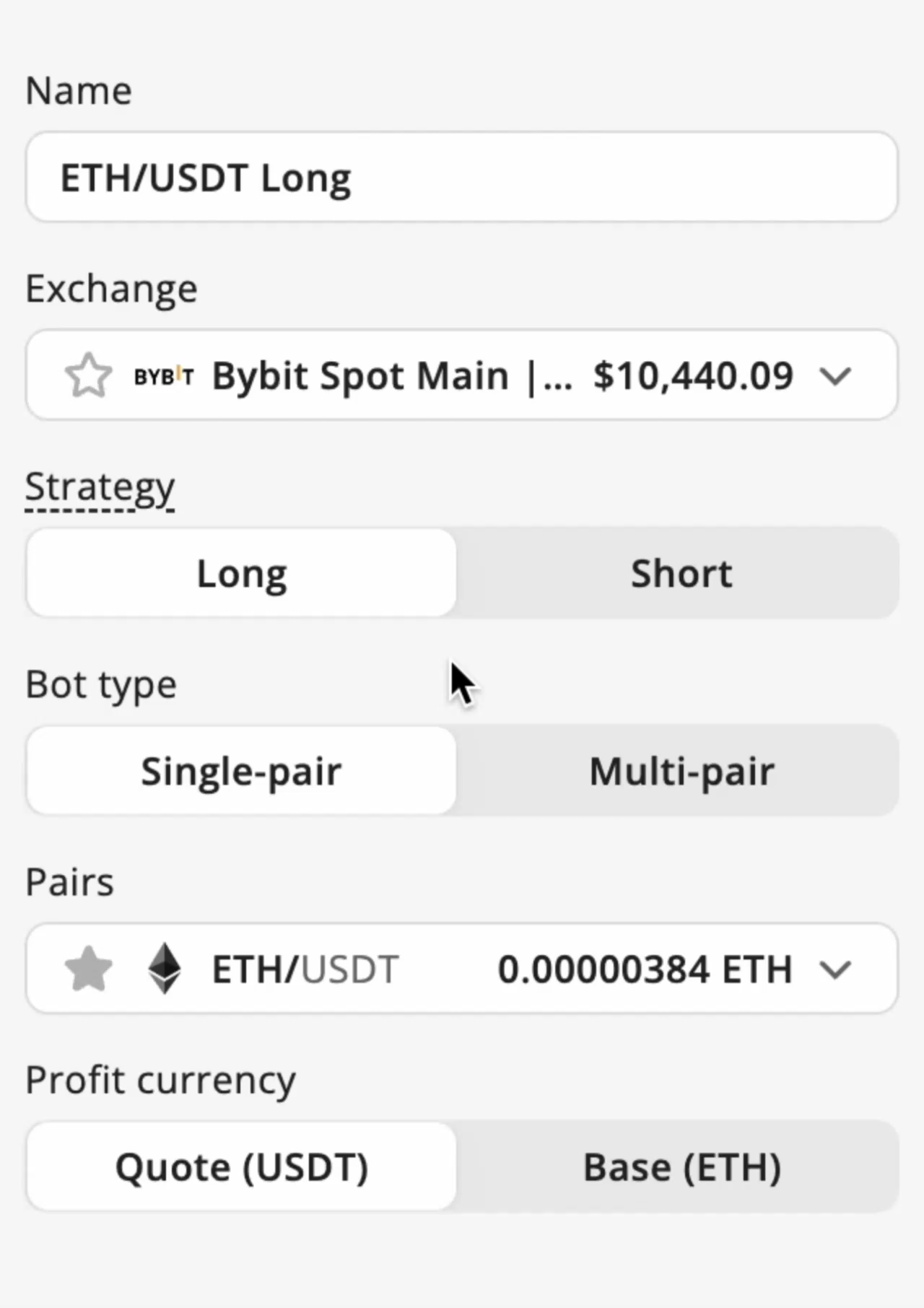Switch strategy to Short
The image size is (924, 1308).
[x=681, y=572]
